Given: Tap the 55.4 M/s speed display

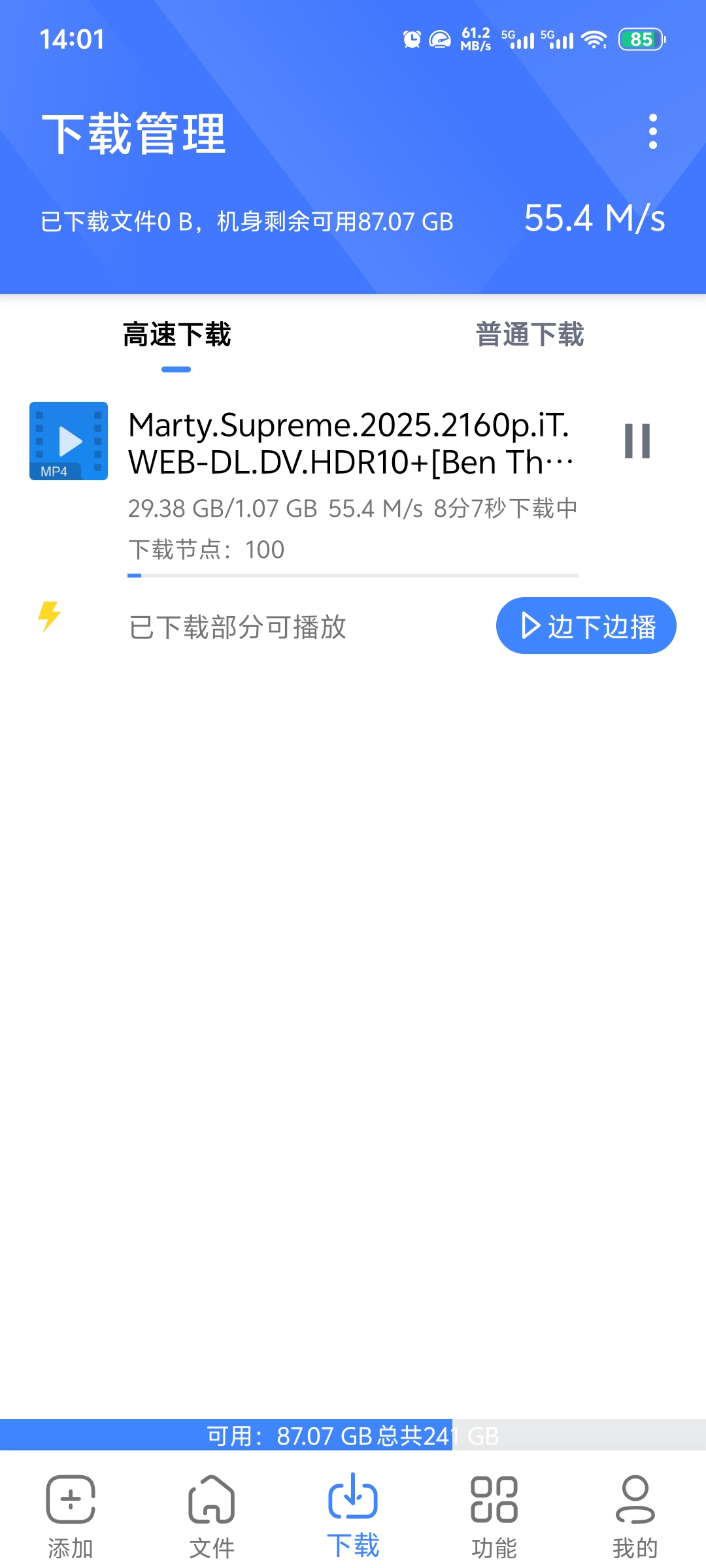Looking at the screenshot, I should pyautogui.click(x=594, y=219).
